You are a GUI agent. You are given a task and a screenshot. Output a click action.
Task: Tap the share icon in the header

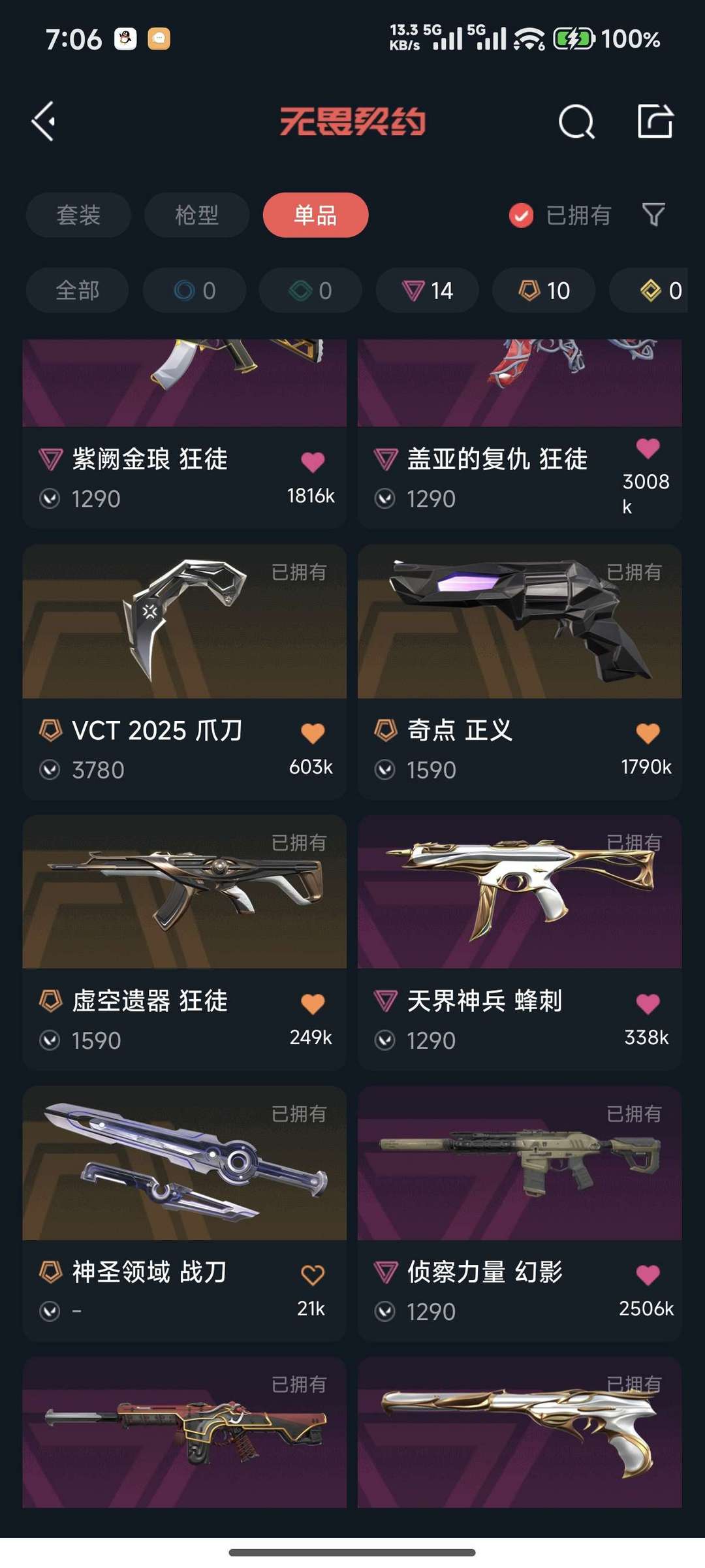click(x=655, y=121)
